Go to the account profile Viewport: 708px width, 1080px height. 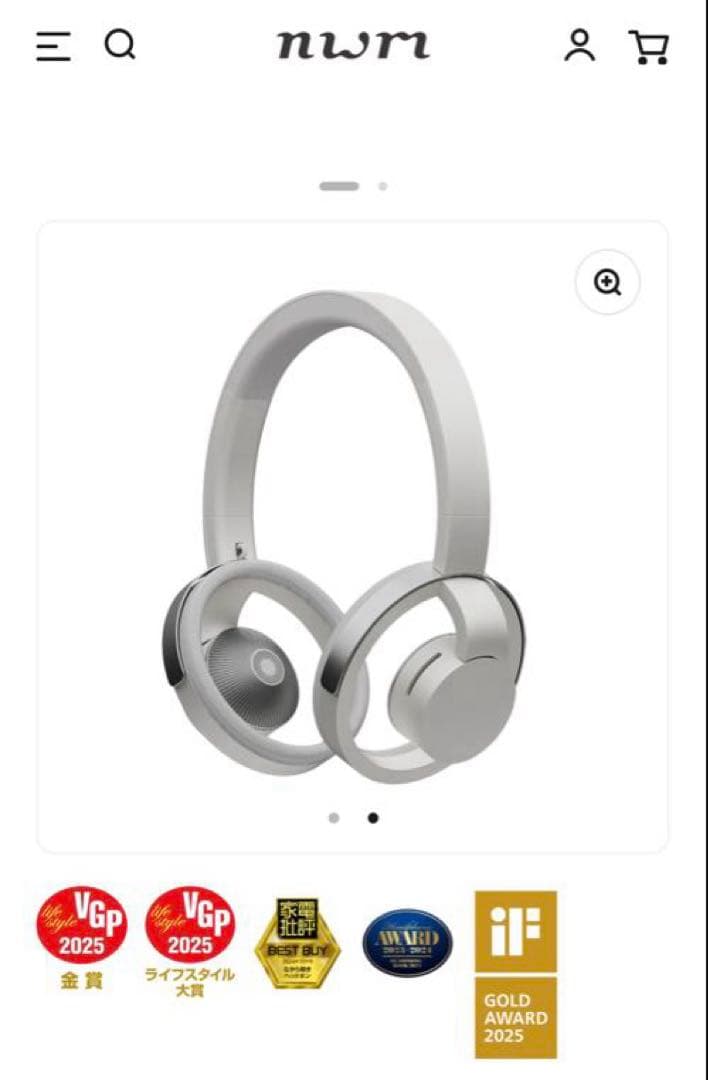pyautogui.click(x=579, y=45)
